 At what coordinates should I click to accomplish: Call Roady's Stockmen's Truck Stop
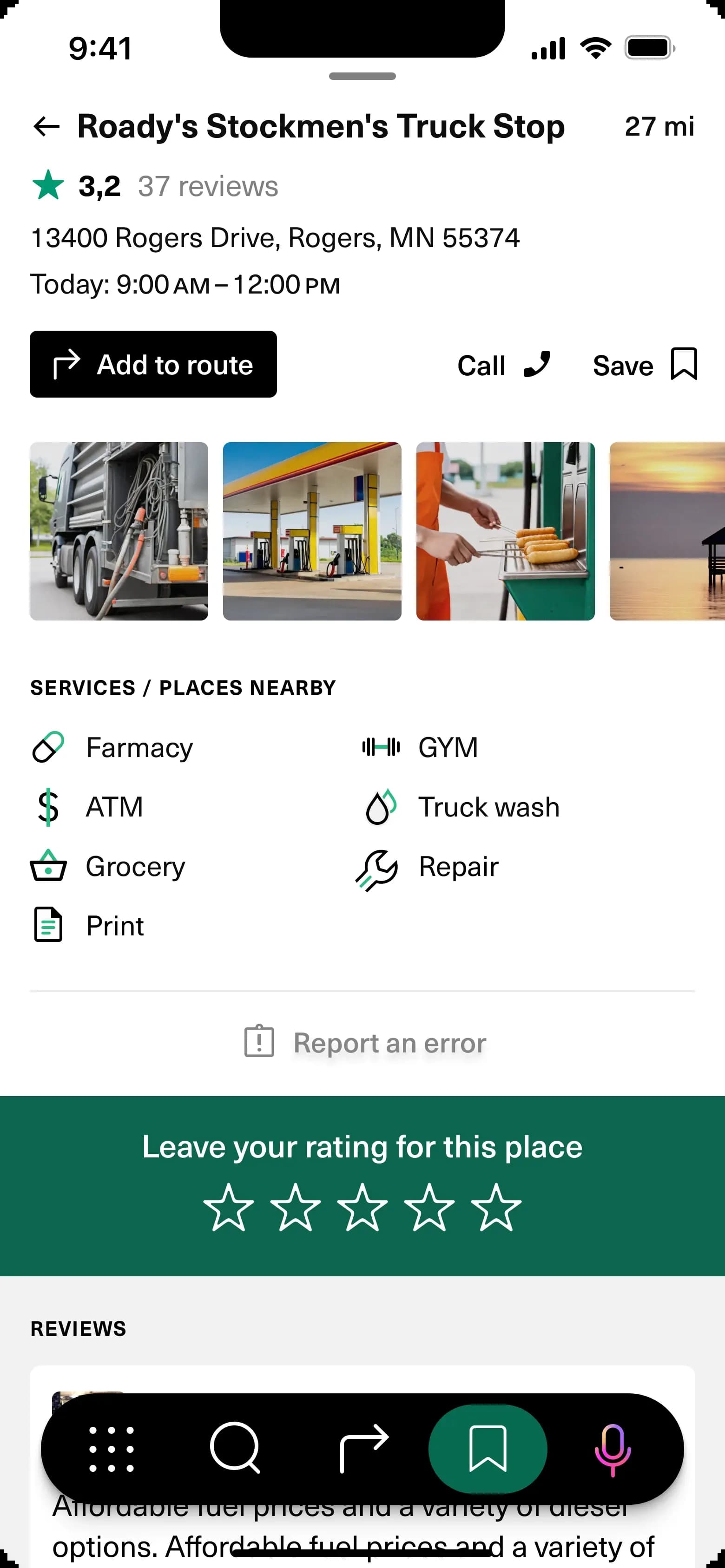(x=503, y=365)
